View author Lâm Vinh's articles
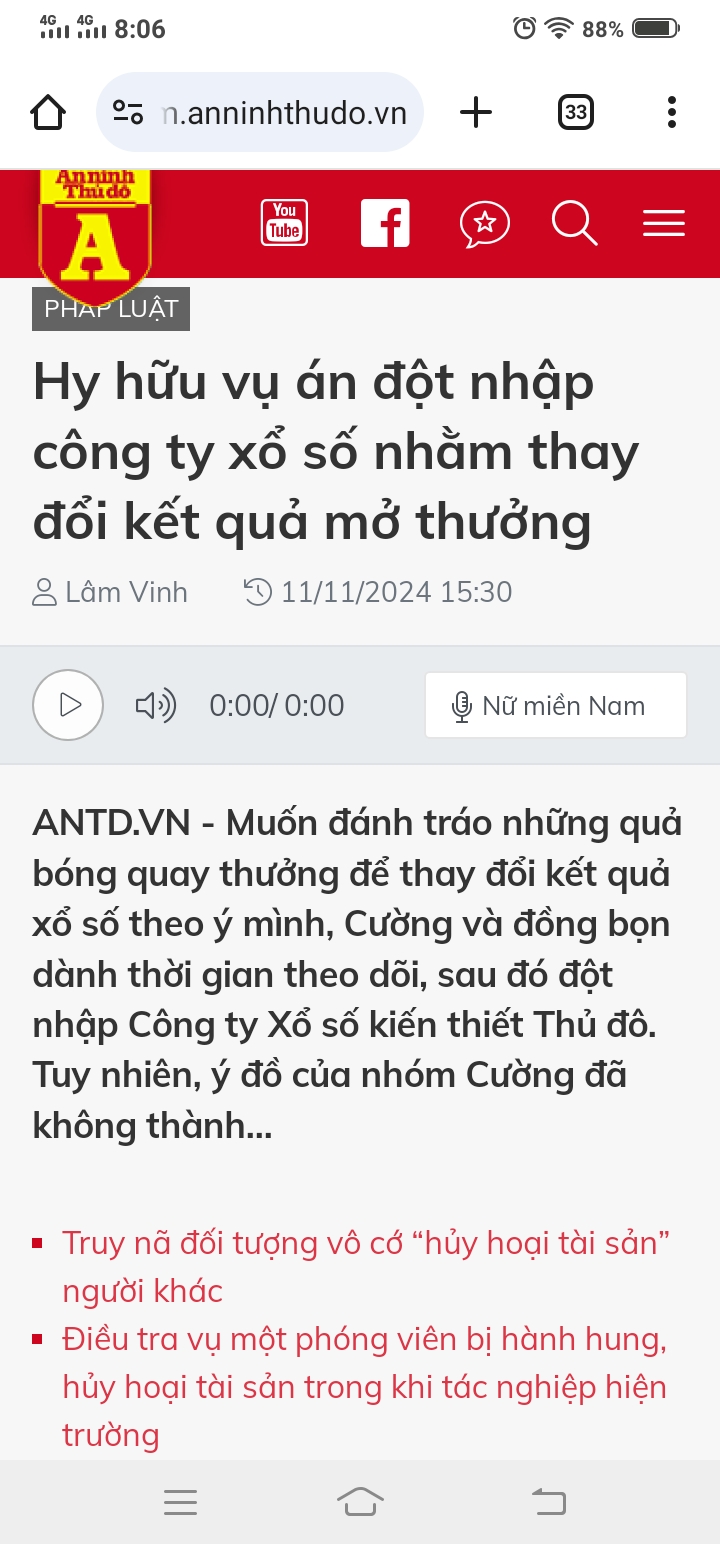Screen dimensions: 720x1544 click(126, 592)
